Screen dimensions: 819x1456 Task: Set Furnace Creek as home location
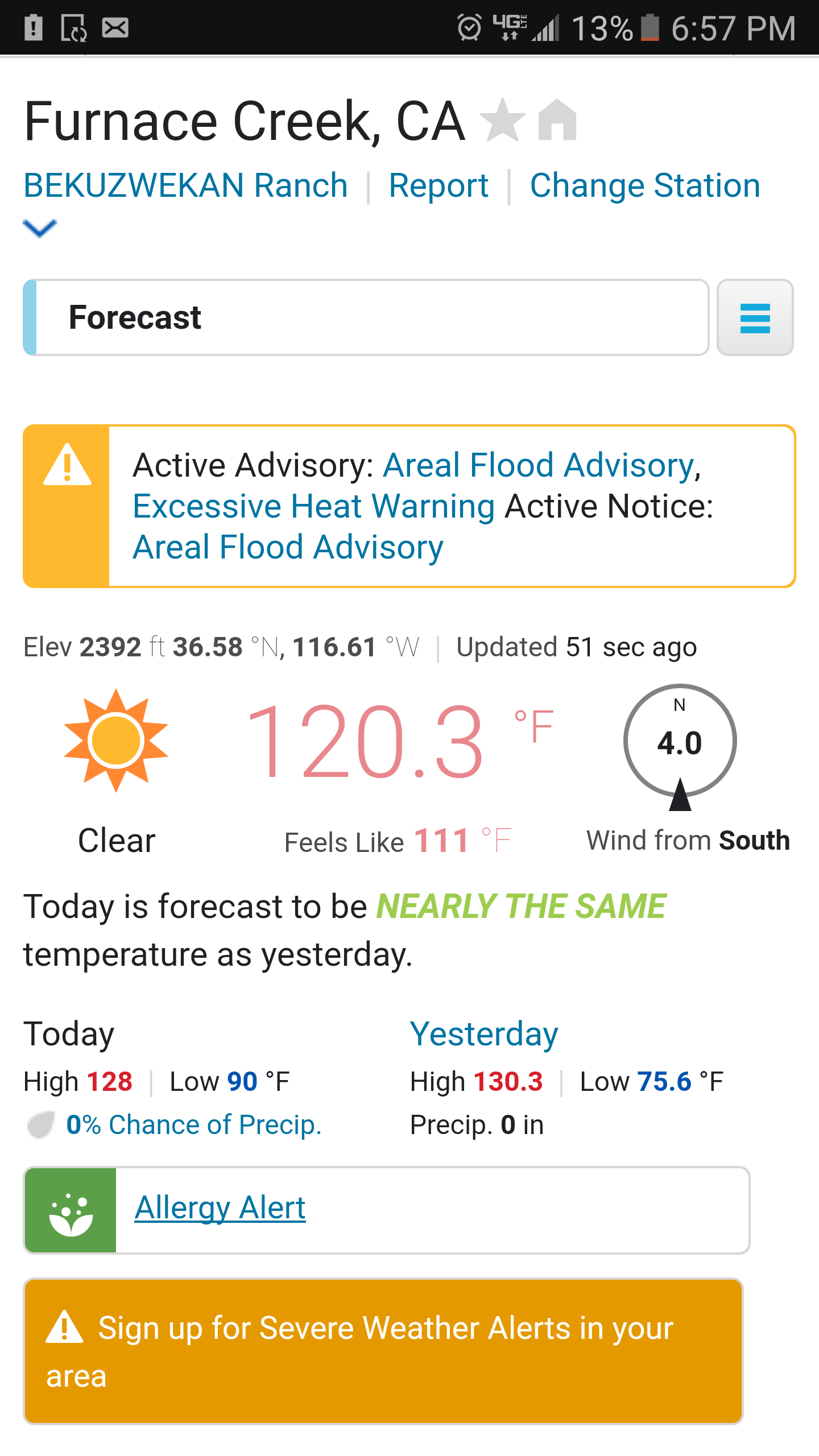(x=557, y=120)
